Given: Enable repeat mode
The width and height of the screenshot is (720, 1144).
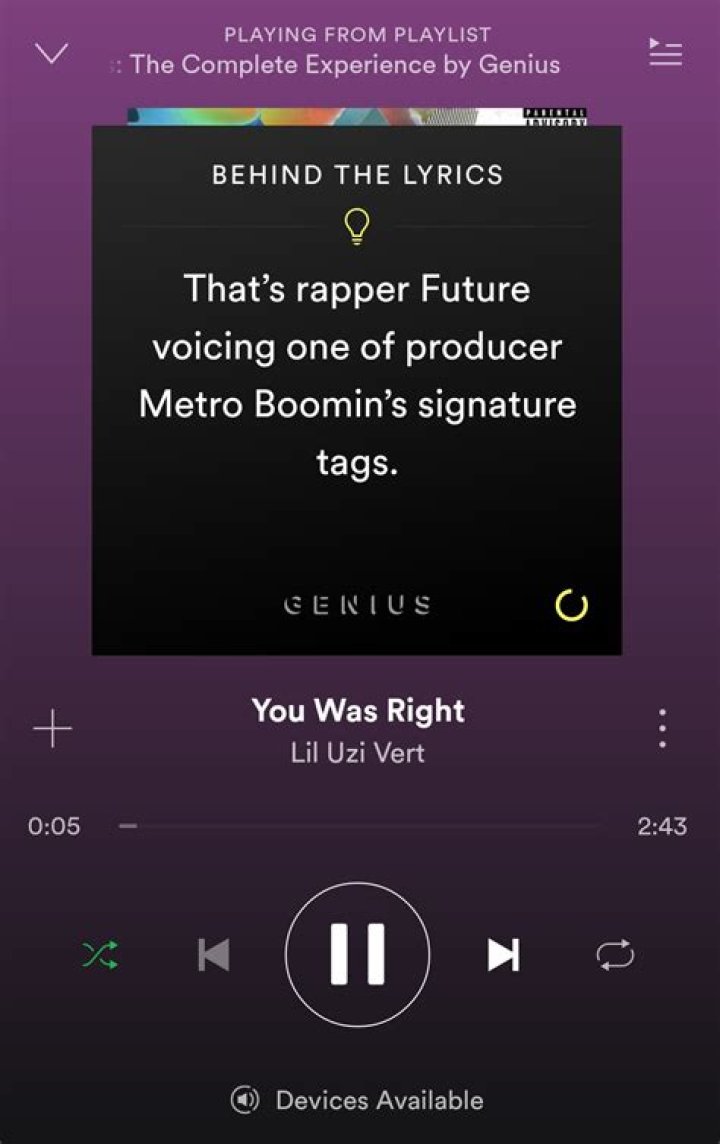Looking at the screenshot, I should click(615, 955).
